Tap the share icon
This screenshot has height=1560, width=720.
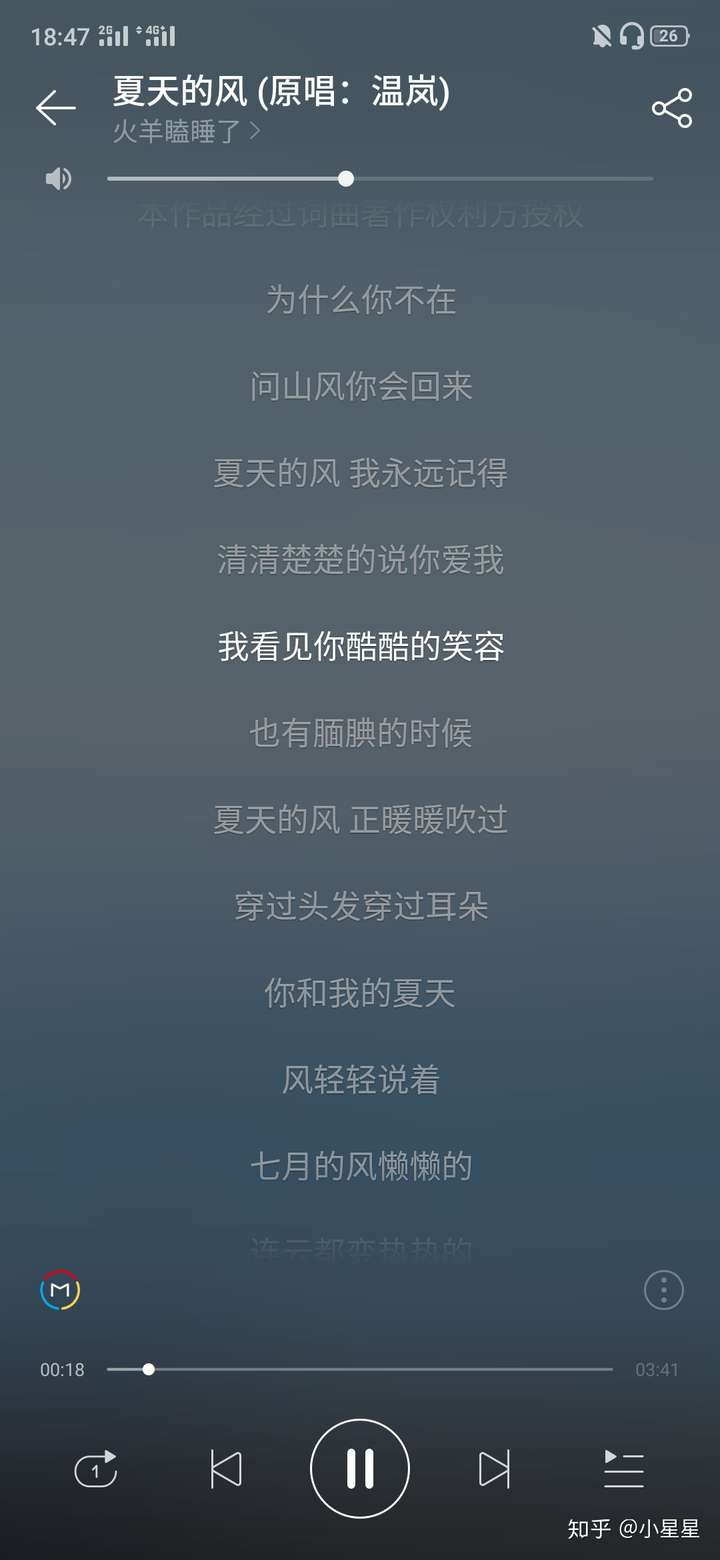[671, 108]
